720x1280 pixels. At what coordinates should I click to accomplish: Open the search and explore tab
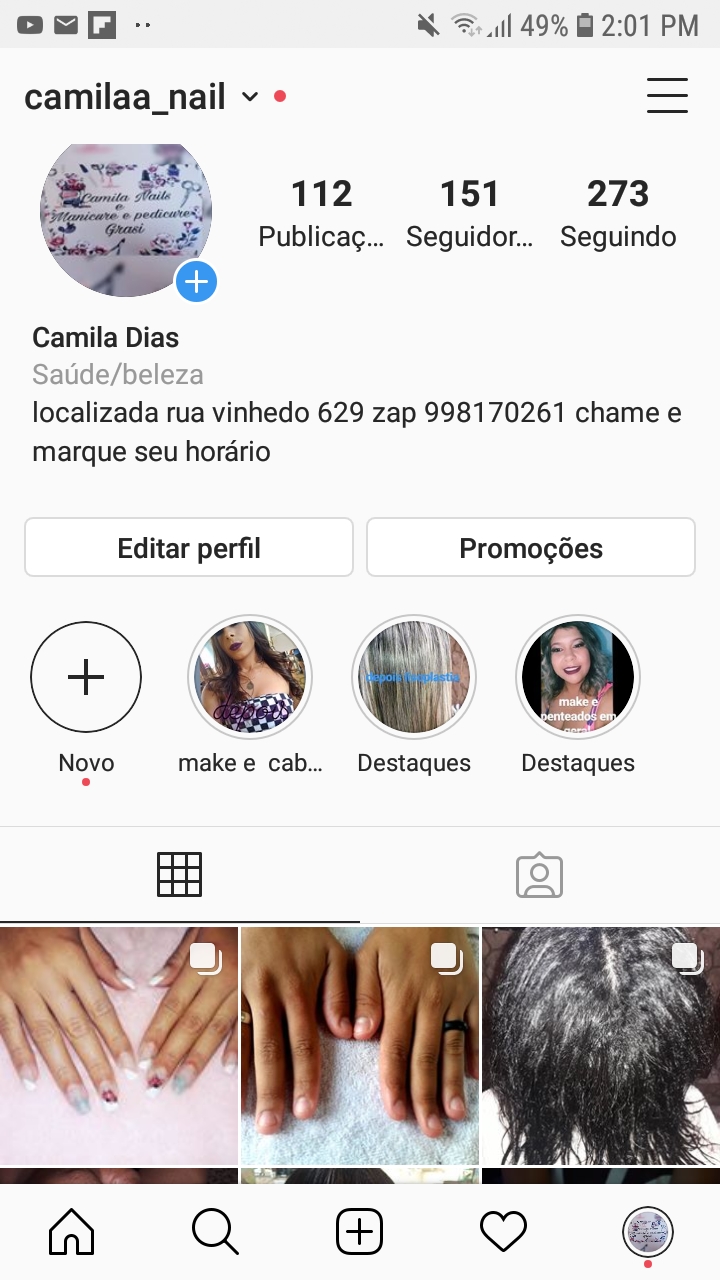tap(215, 1231)
